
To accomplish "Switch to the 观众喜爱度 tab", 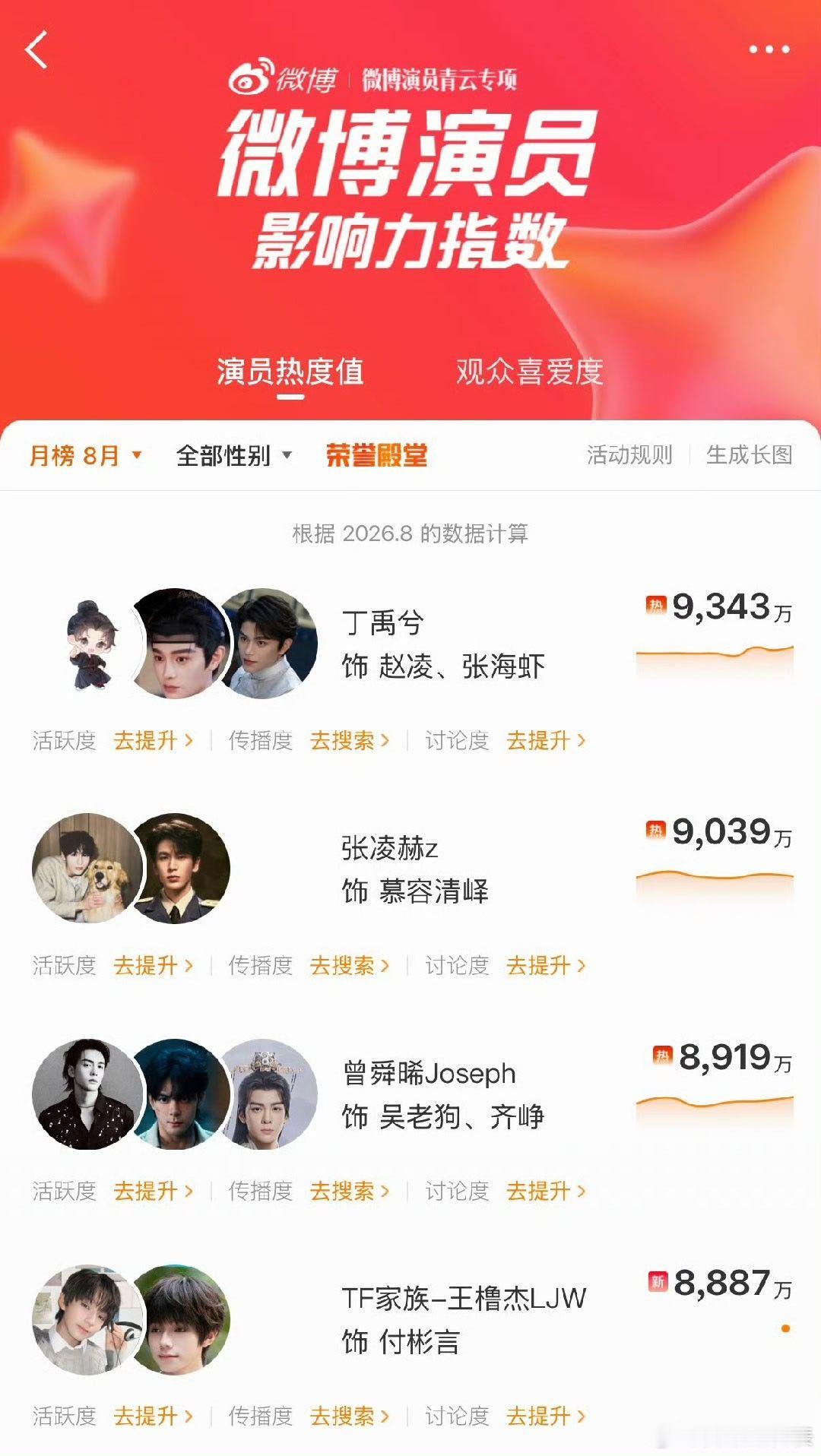I will coord(529,372).
